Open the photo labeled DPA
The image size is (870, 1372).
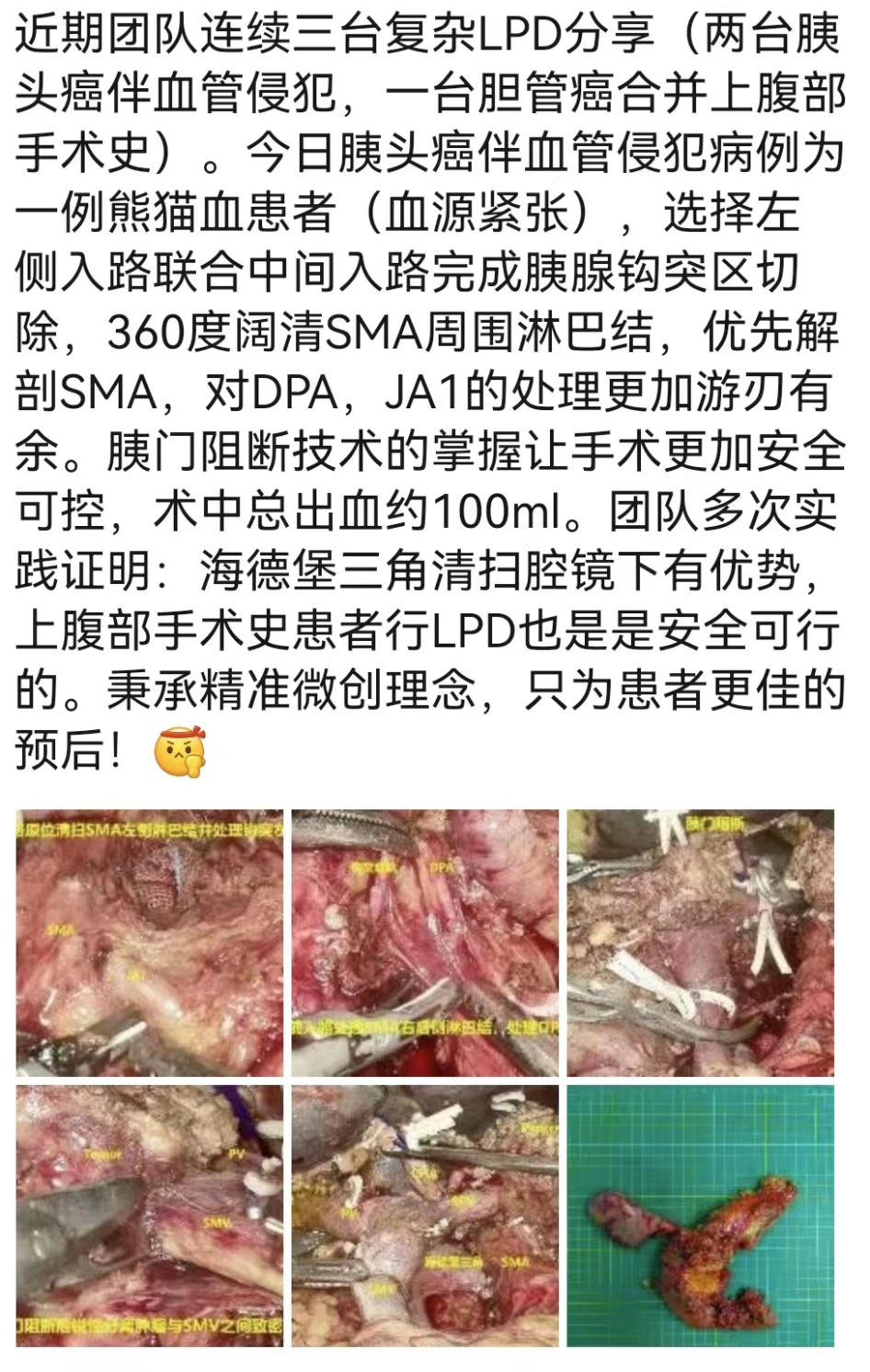(425, 943)
